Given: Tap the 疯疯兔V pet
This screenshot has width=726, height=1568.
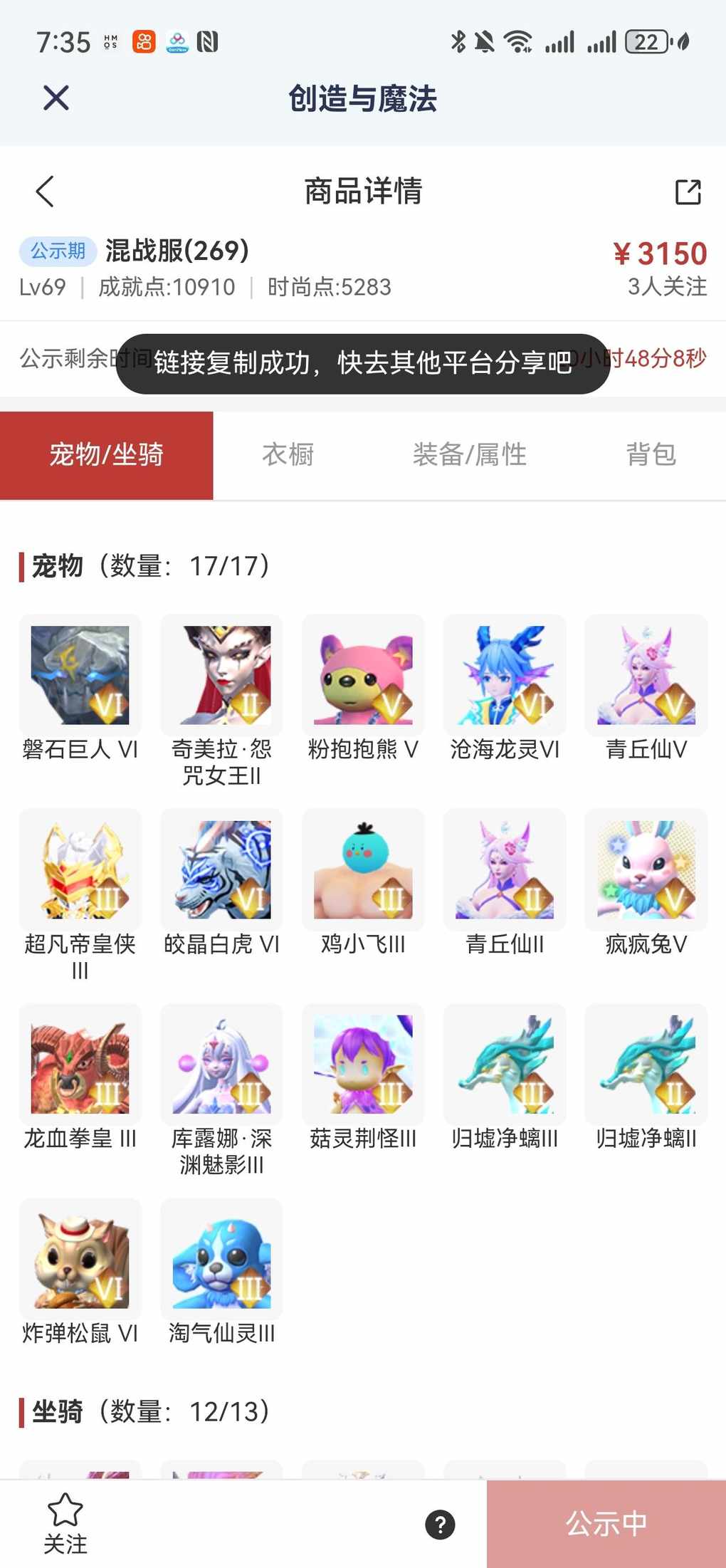Looking at the screenshot, I should [646, 869].
